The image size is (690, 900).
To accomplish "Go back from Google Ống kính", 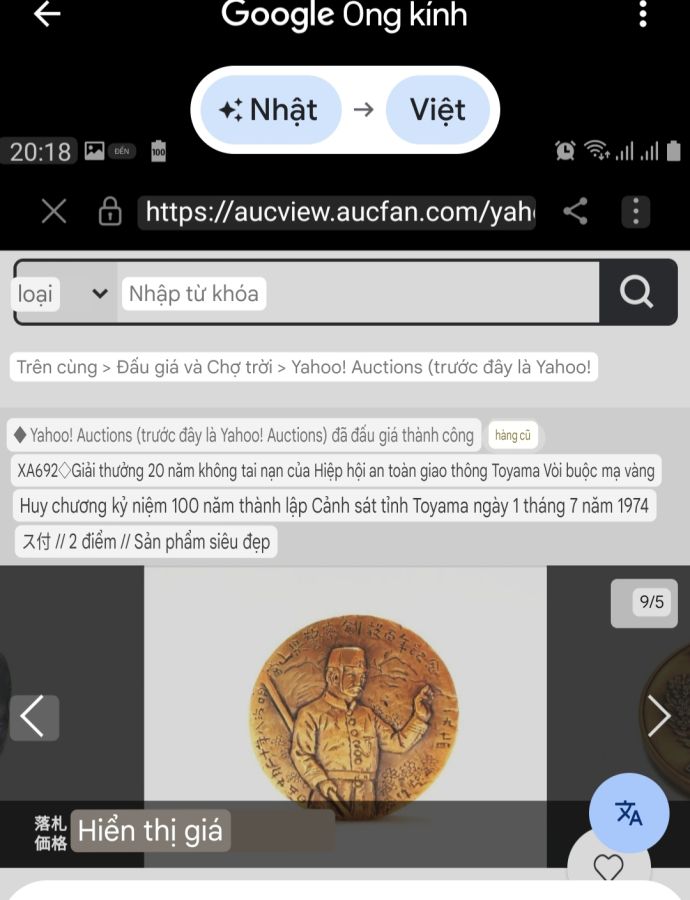I will pos(47,14).
